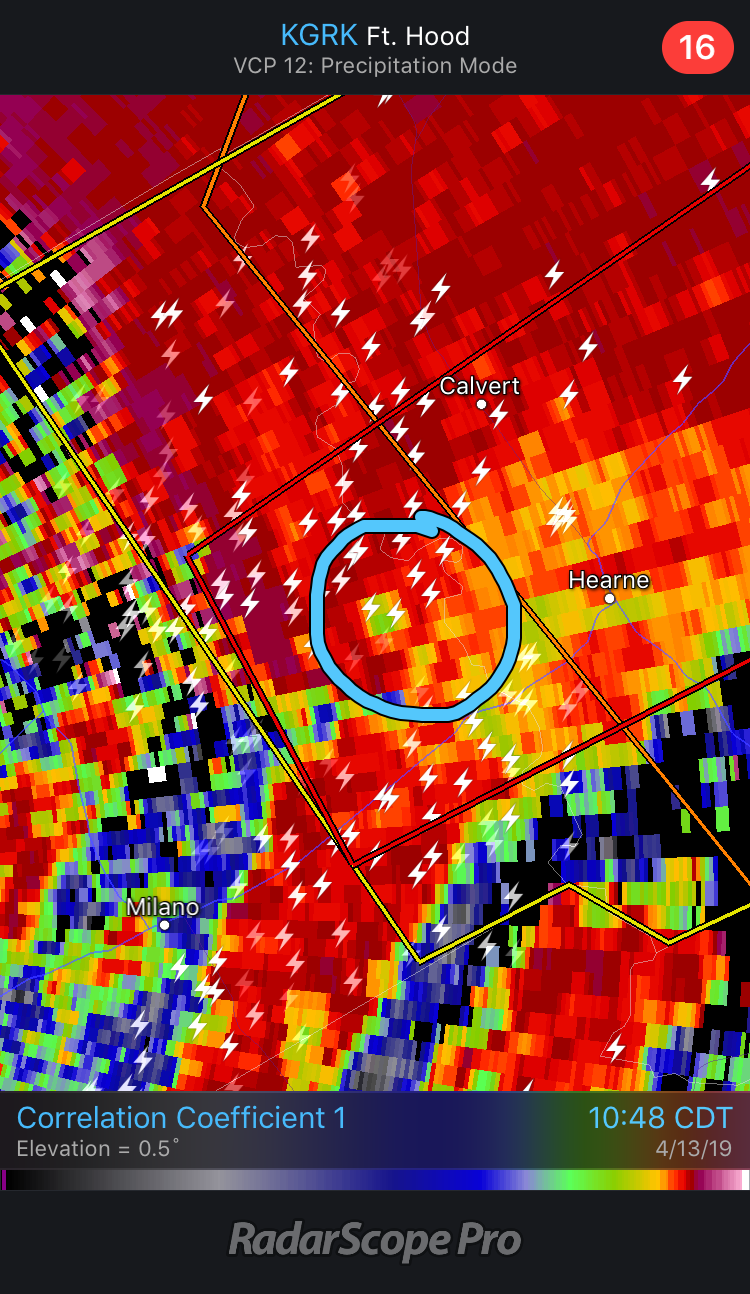Tap the KGRK Ft. Hood radar title

pos(375,36)
